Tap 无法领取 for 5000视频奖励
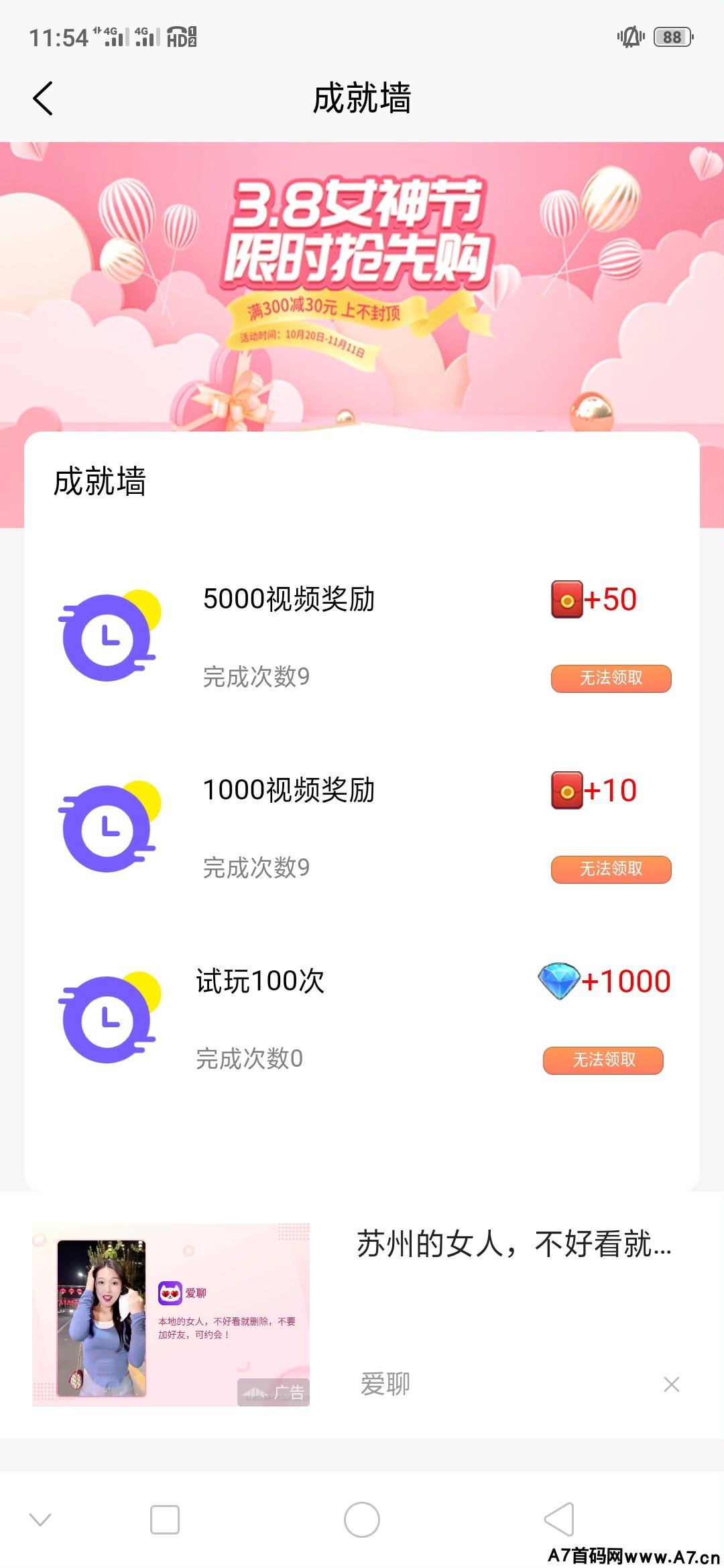This screenshot has height=1568, width=724. tap(611, 678)
